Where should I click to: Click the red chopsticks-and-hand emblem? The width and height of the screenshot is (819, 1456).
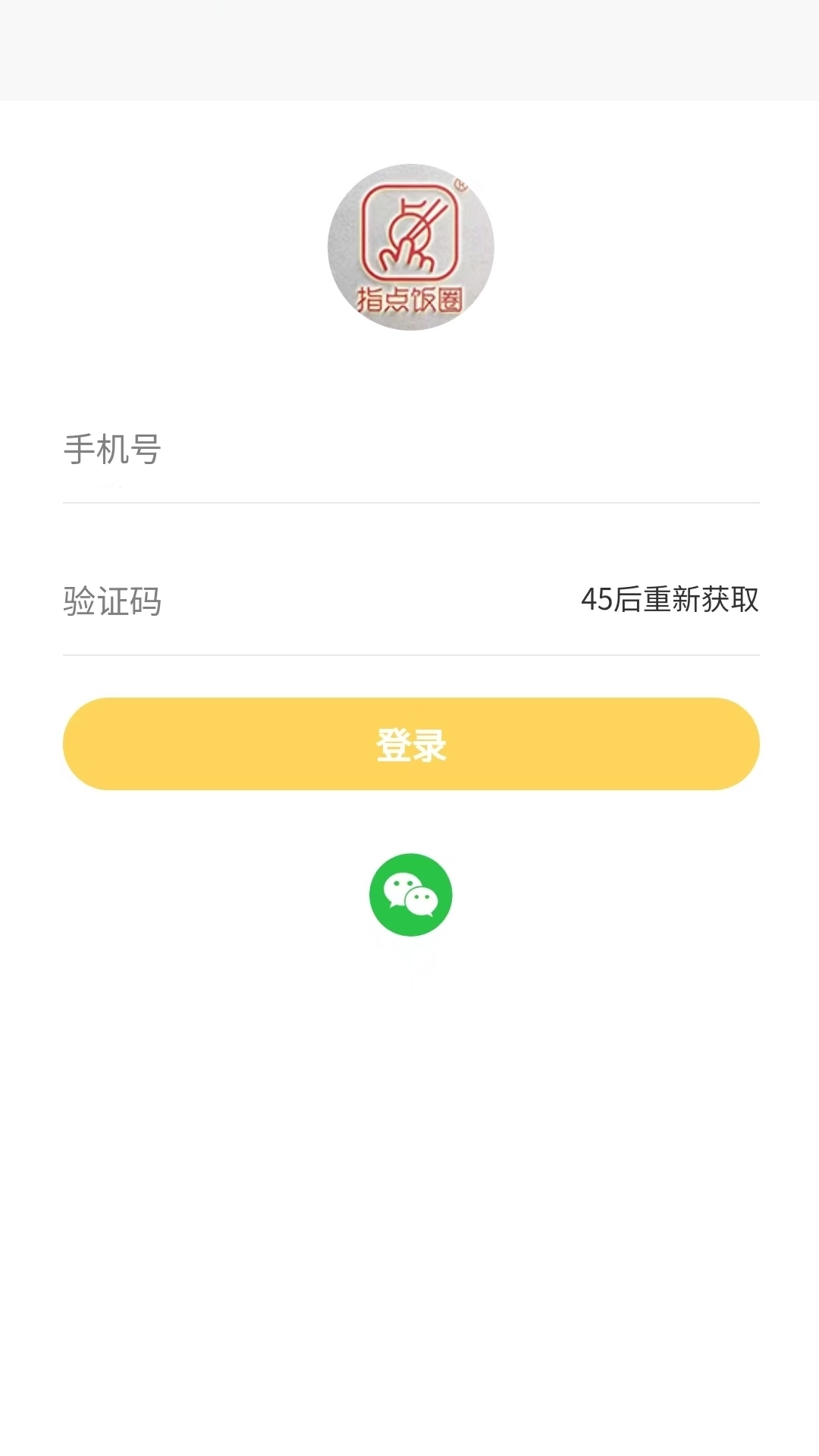pyautogui.click(x=410, y=235)
